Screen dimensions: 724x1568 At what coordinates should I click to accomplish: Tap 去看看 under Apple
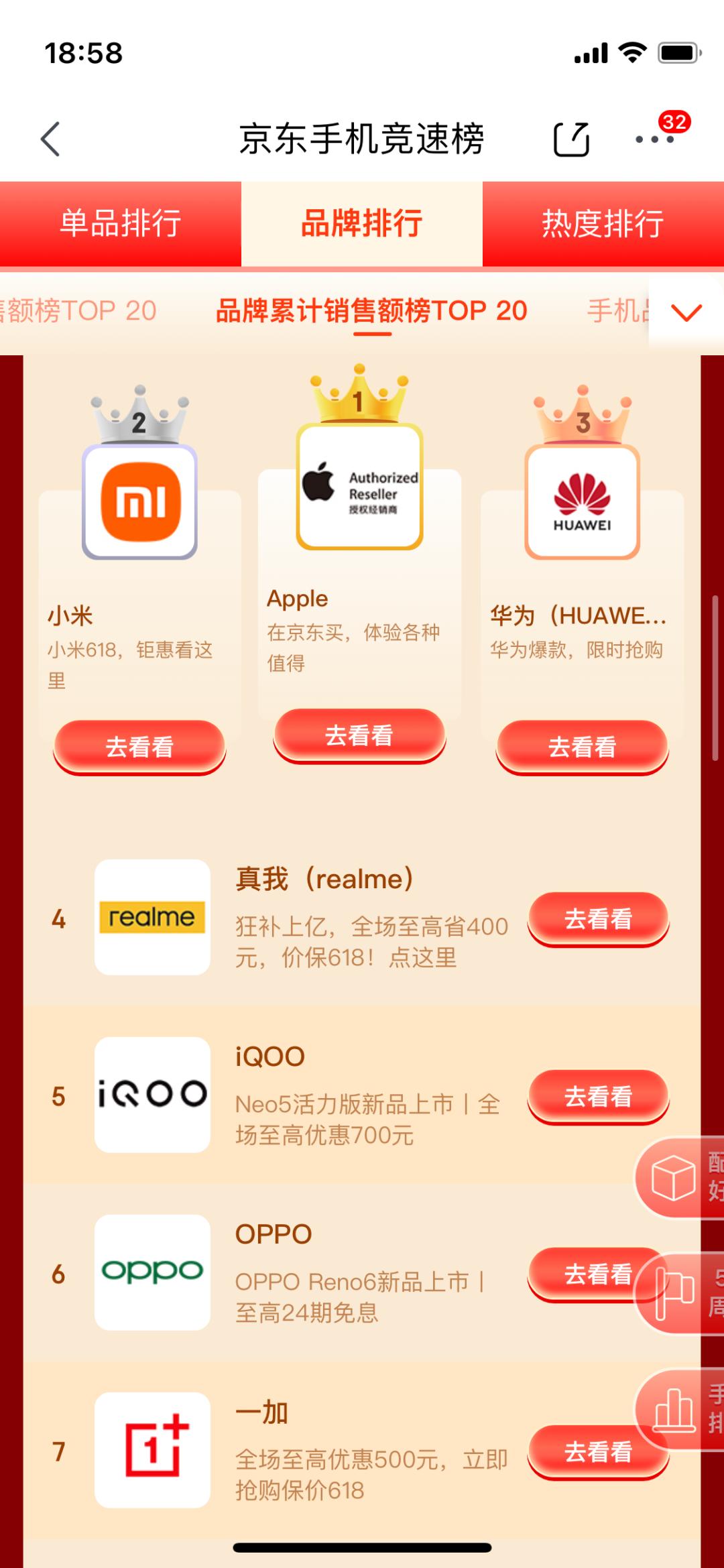coord(359,735)
